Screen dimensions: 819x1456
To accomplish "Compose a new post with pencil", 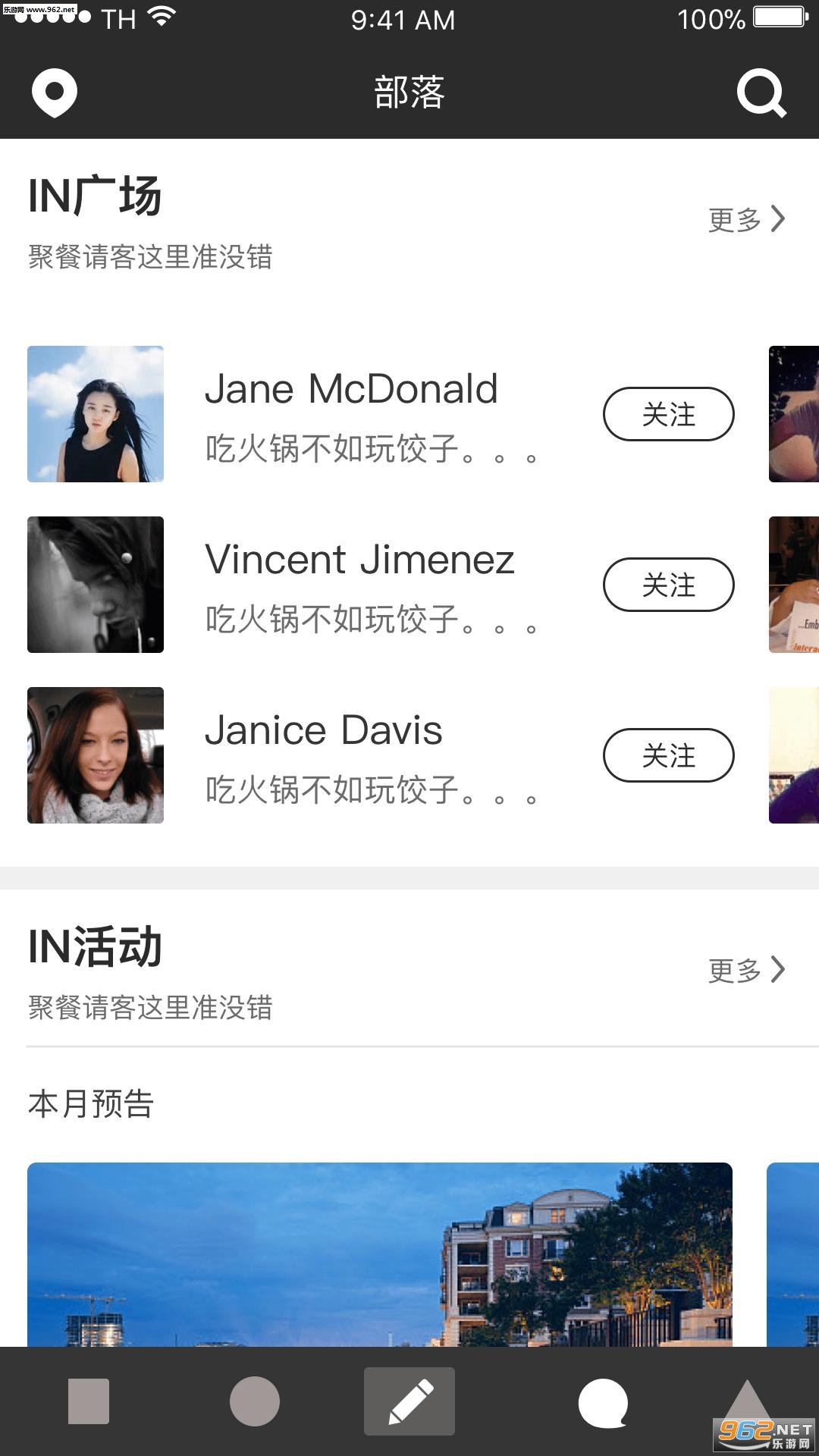I will (409, 1401).
